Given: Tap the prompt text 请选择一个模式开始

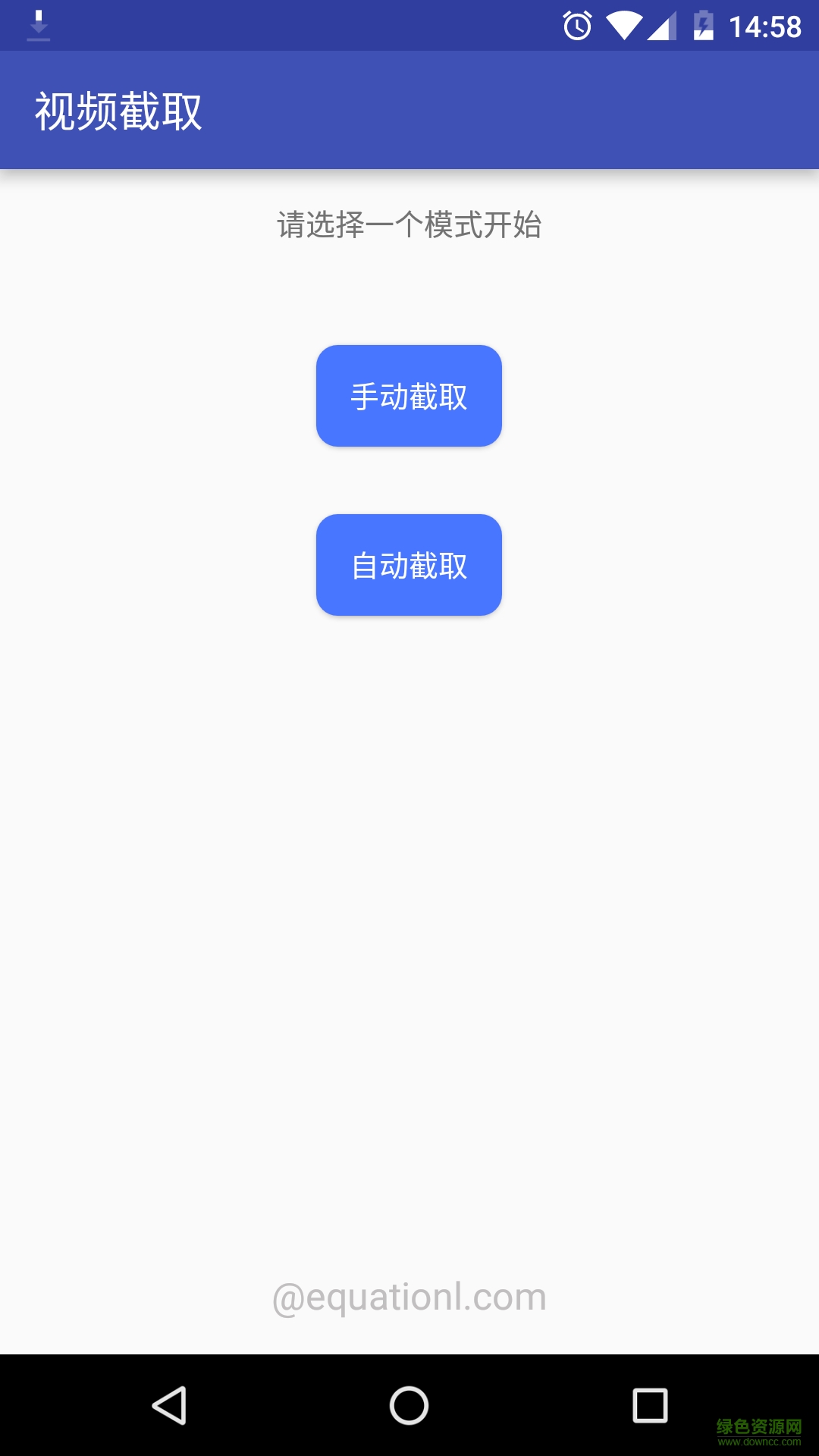Looking at the screenshot, I should pyautogui.click(x=409, y=224).
